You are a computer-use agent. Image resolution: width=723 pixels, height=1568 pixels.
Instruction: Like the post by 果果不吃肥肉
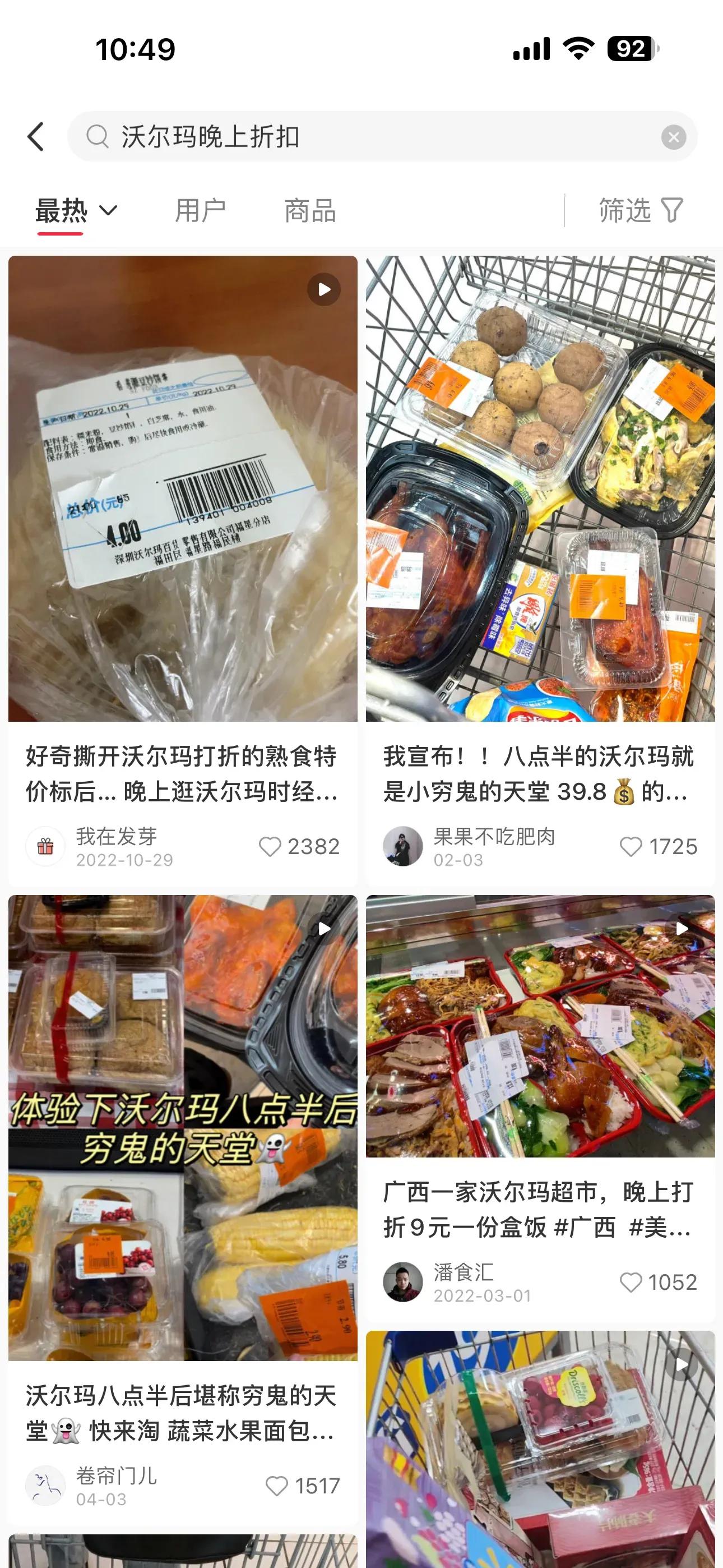(631, 847)
